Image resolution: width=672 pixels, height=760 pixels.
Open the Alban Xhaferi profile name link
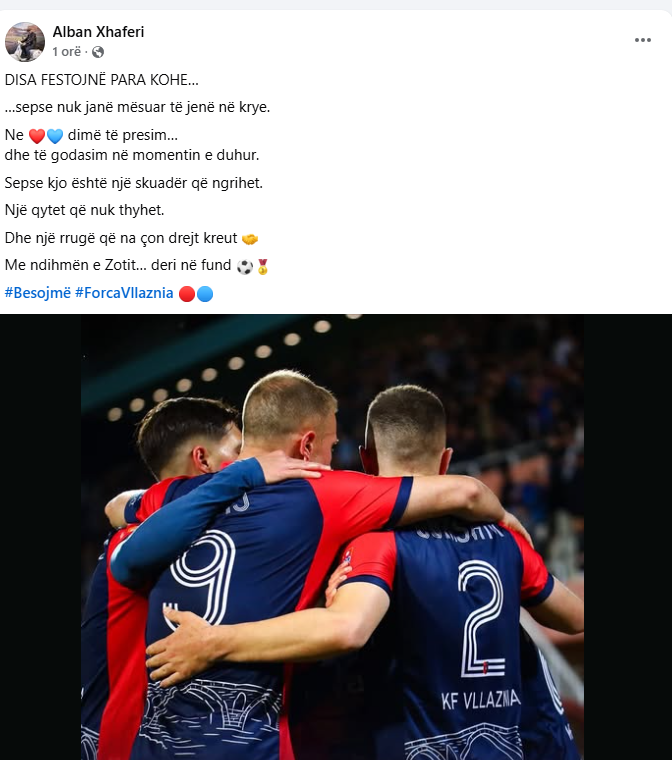tap(98, 32)
